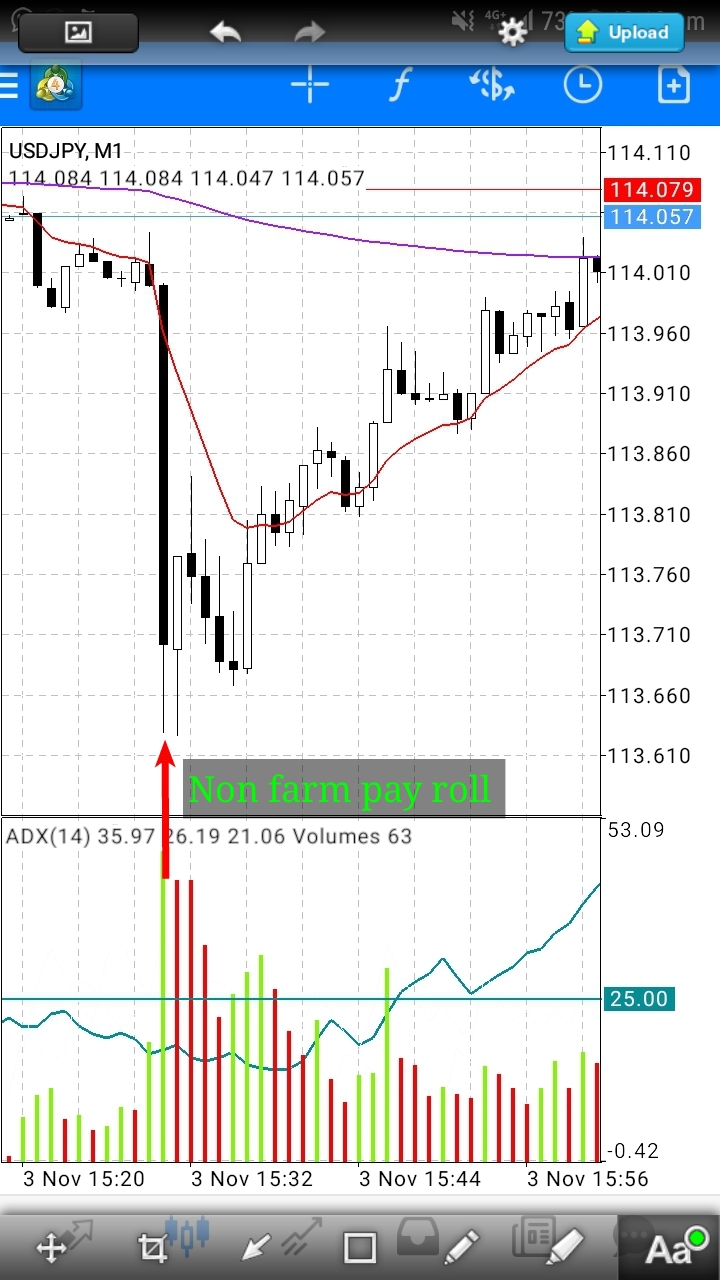Select the pencil drawing tool
The width and height of the screenshot is (720, 1280).
pos(461,1246)
